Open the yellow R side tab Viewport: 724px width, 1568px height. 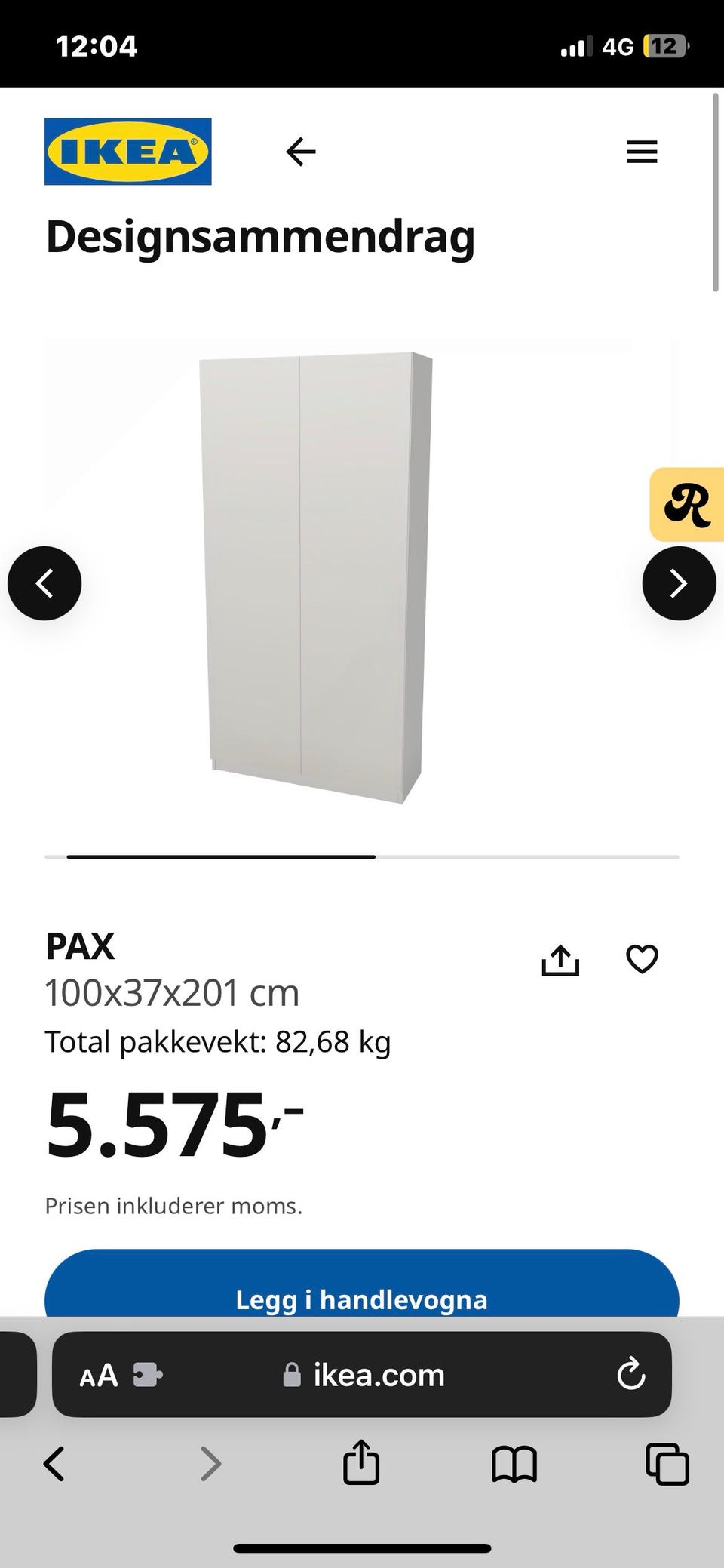click(x=687, y=504)
